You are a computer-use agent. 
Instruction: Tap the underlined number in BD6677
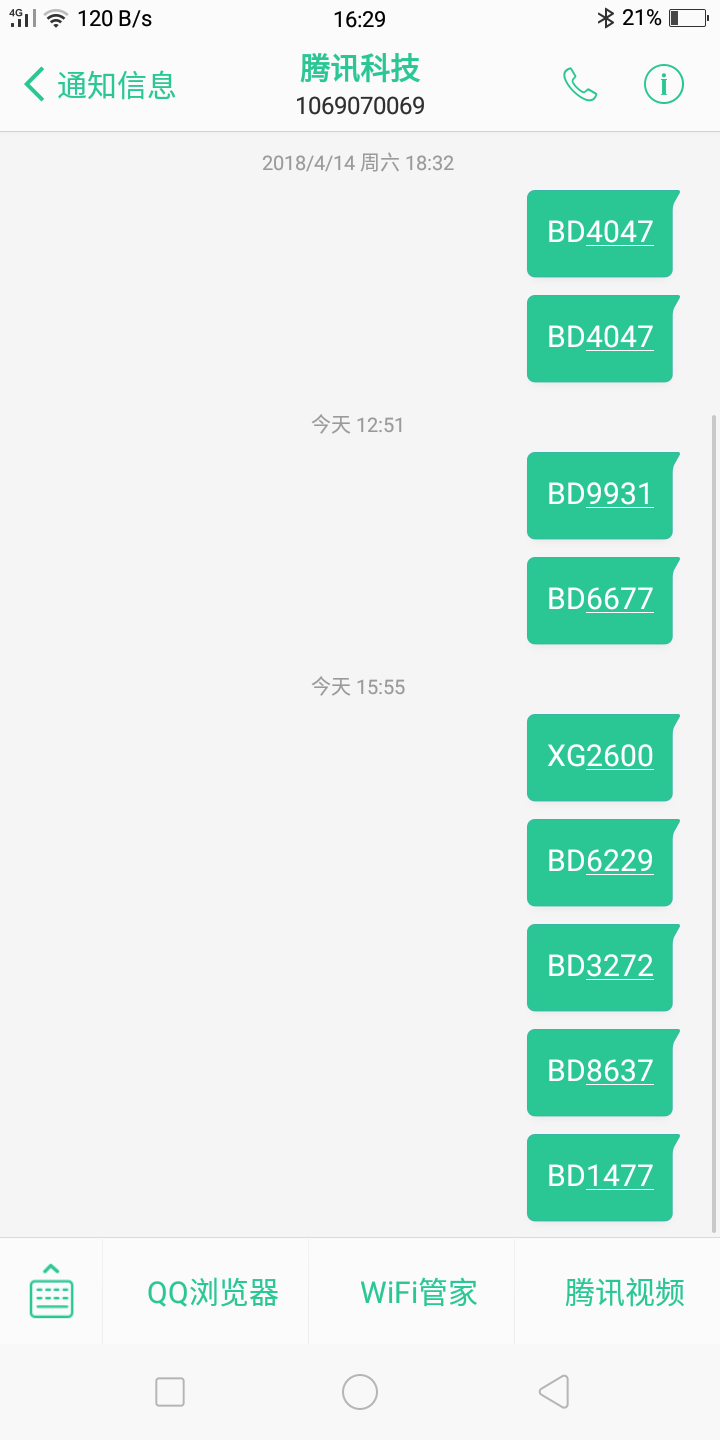point(620,600)
